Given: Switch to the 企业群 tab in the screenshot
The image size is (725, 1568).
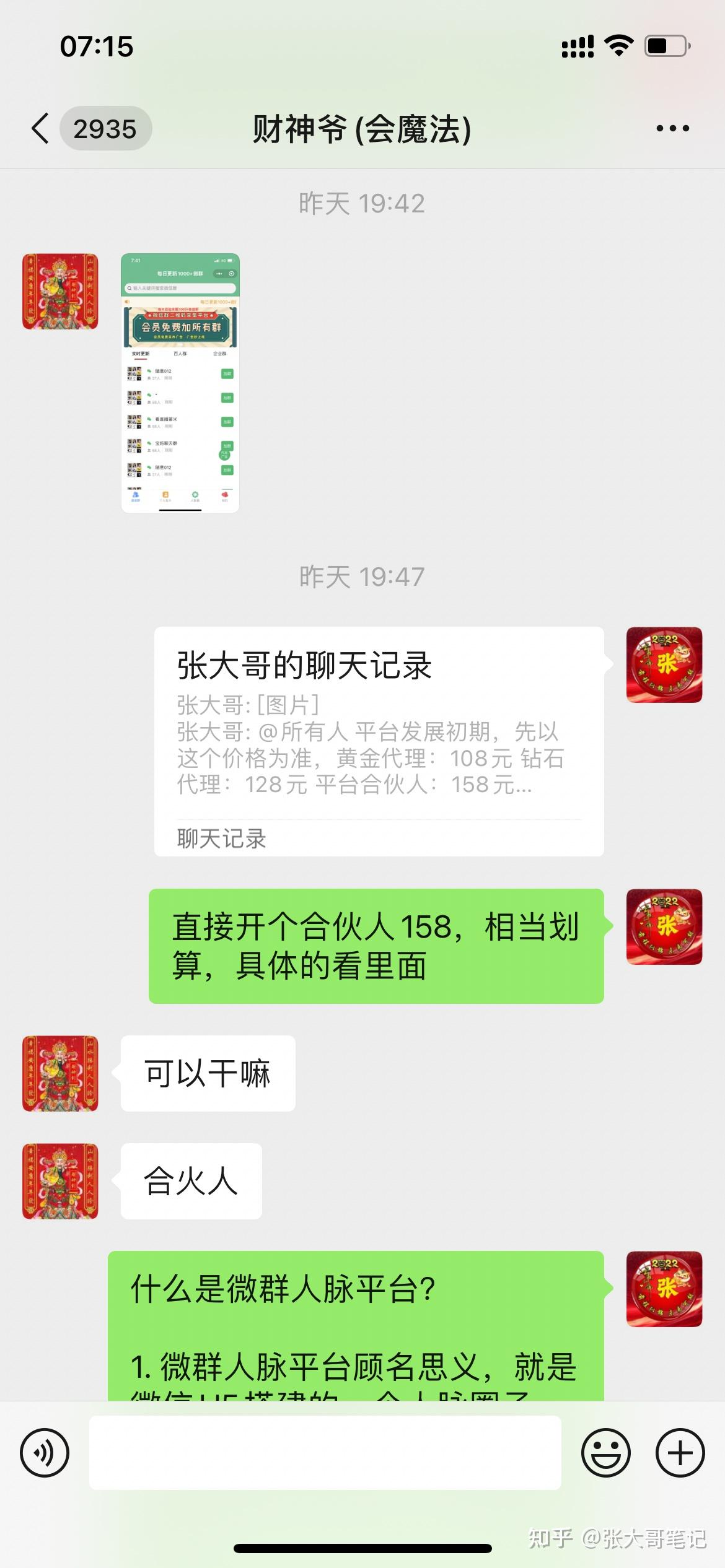Looking at the screenshot, I should point(220,354).
